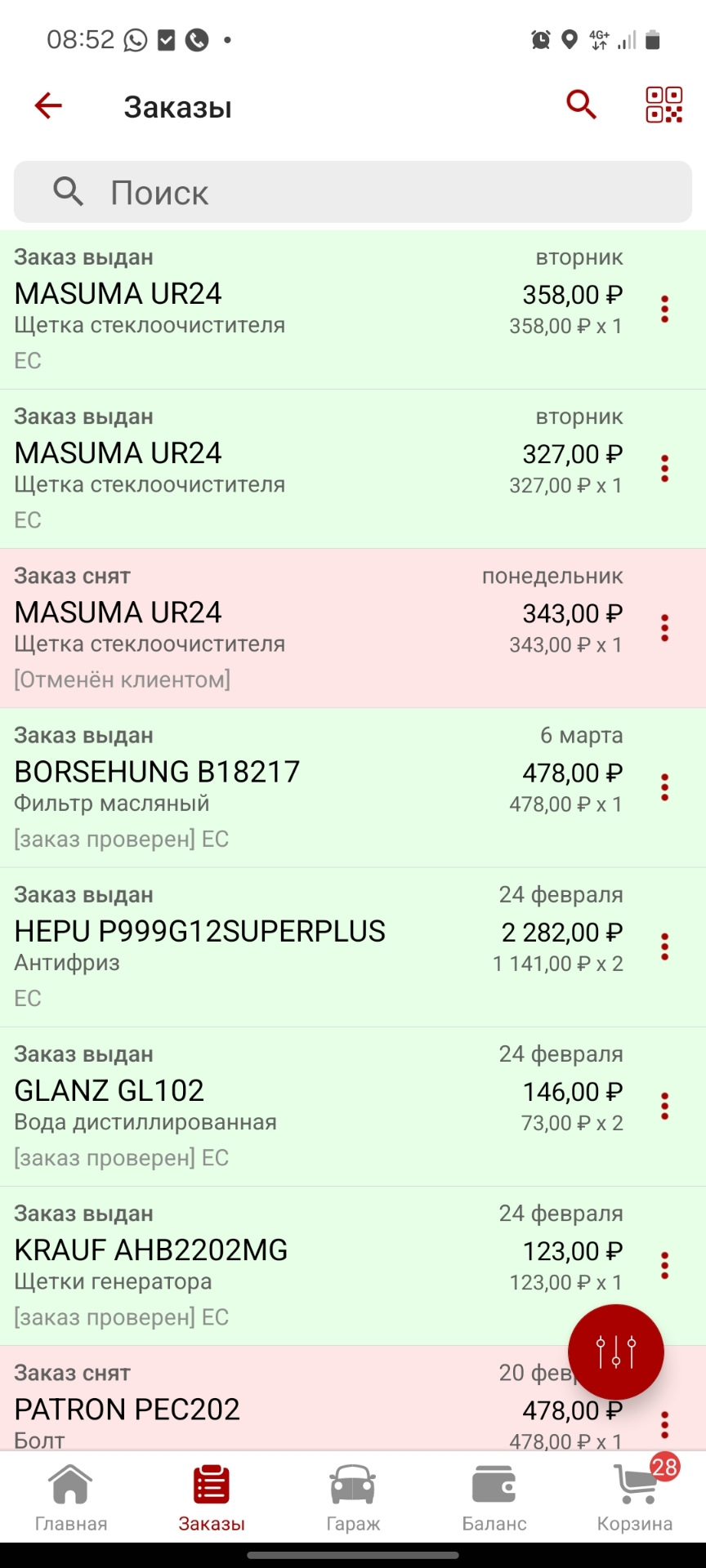Go back using the red arrow
Screen dimensions: 706x1568
pos(48,105)
